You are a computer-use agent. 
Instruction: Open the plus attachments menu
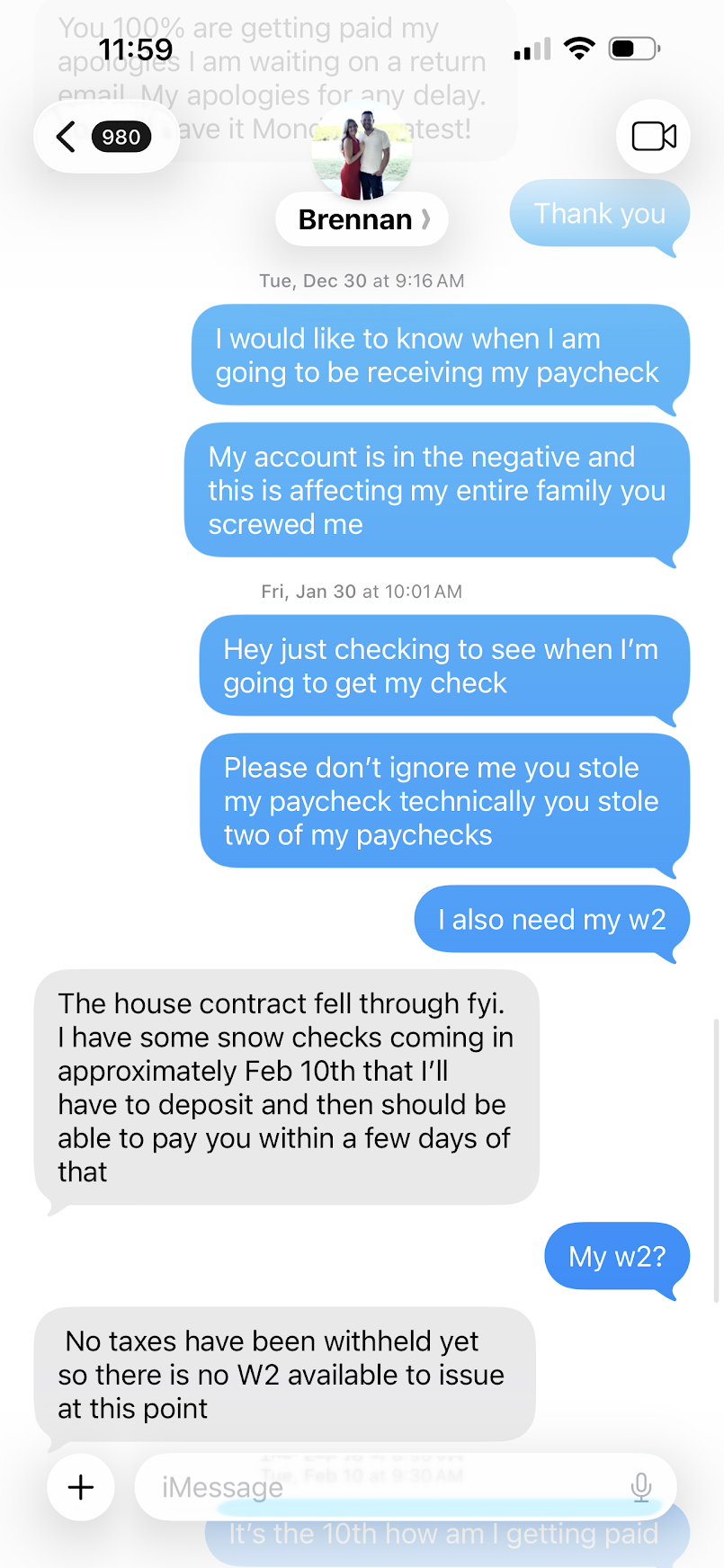coord(81,1487)
